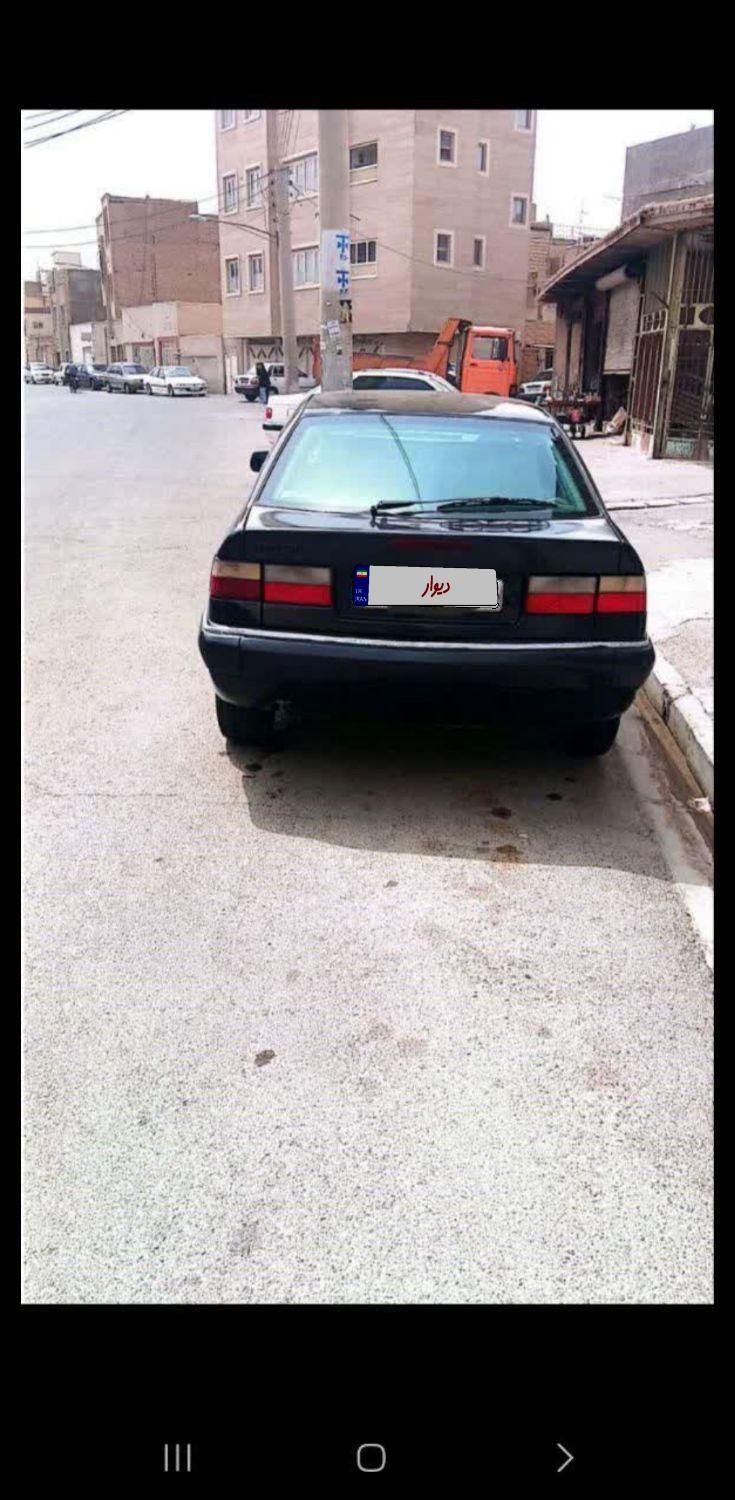The width and height of the screenshot is (735, 1500).
Task: Go to the home screen
Action: coord(371,1457)
